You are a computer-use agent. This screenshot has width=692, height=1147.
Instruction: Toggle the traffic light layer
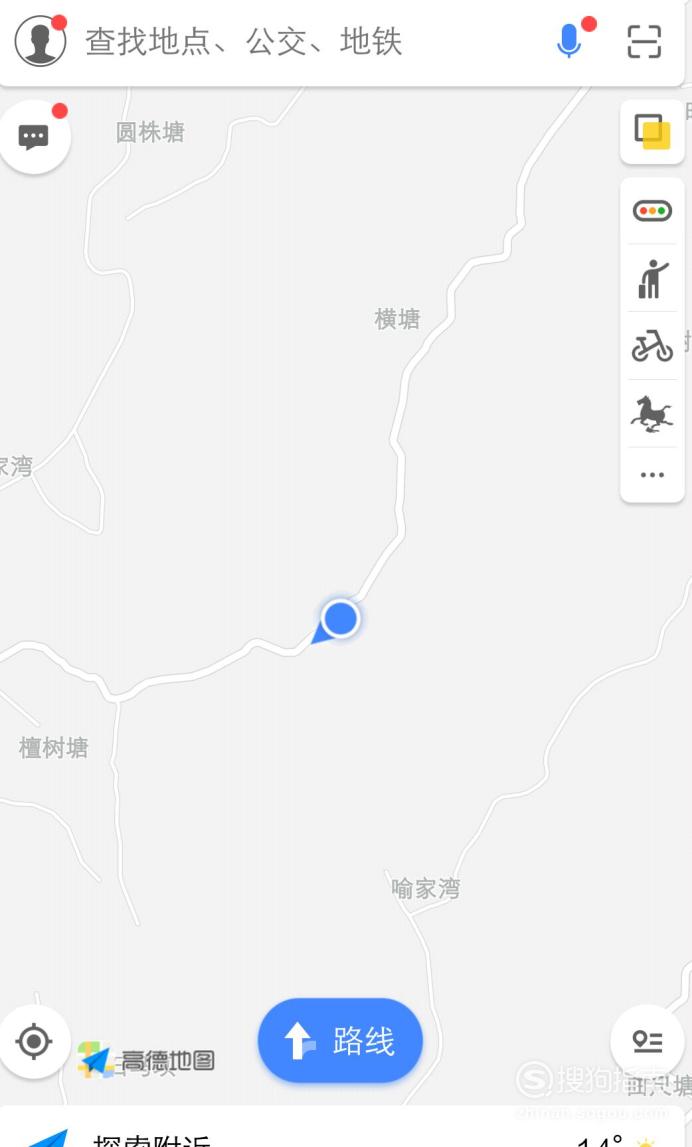click(652, 211)
